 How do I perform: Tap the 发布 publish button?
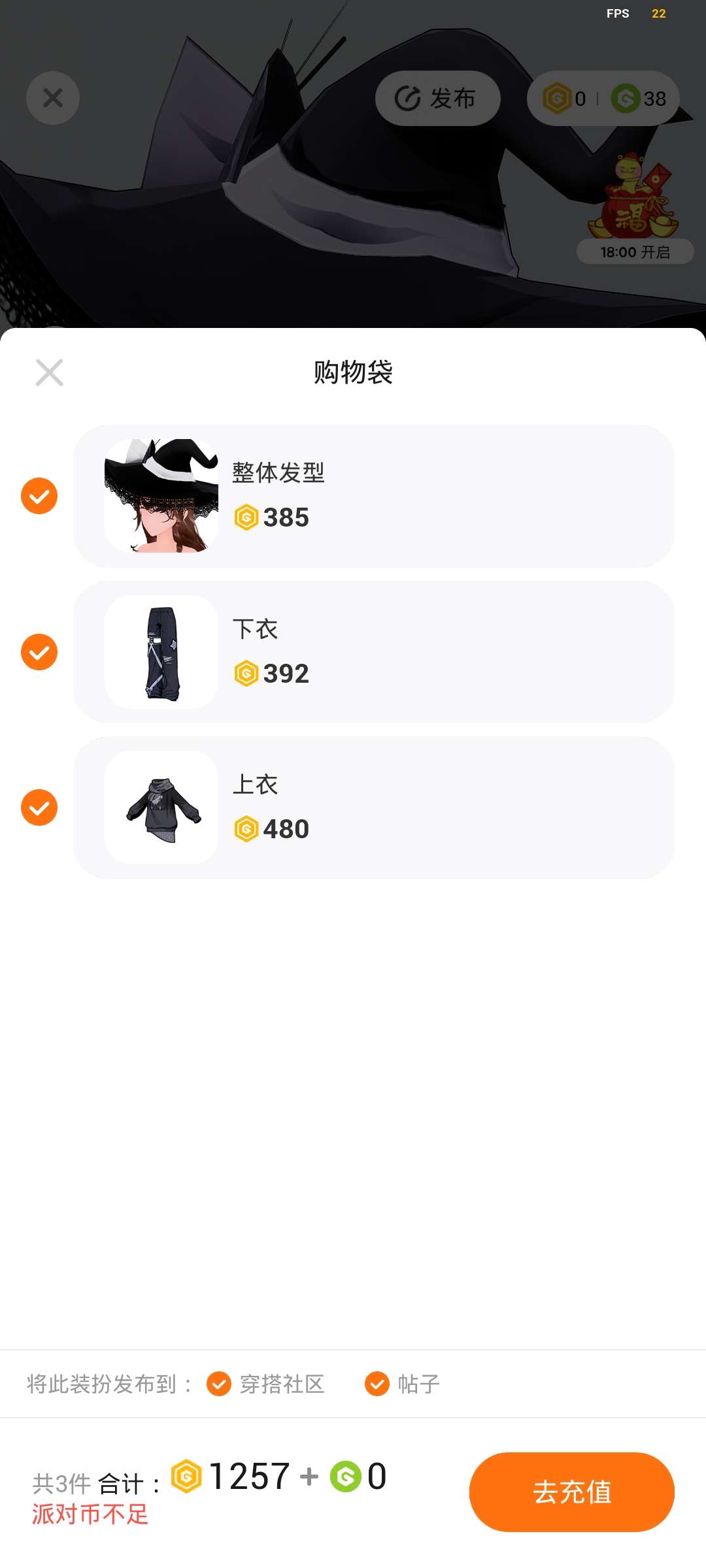coord(437,99)
